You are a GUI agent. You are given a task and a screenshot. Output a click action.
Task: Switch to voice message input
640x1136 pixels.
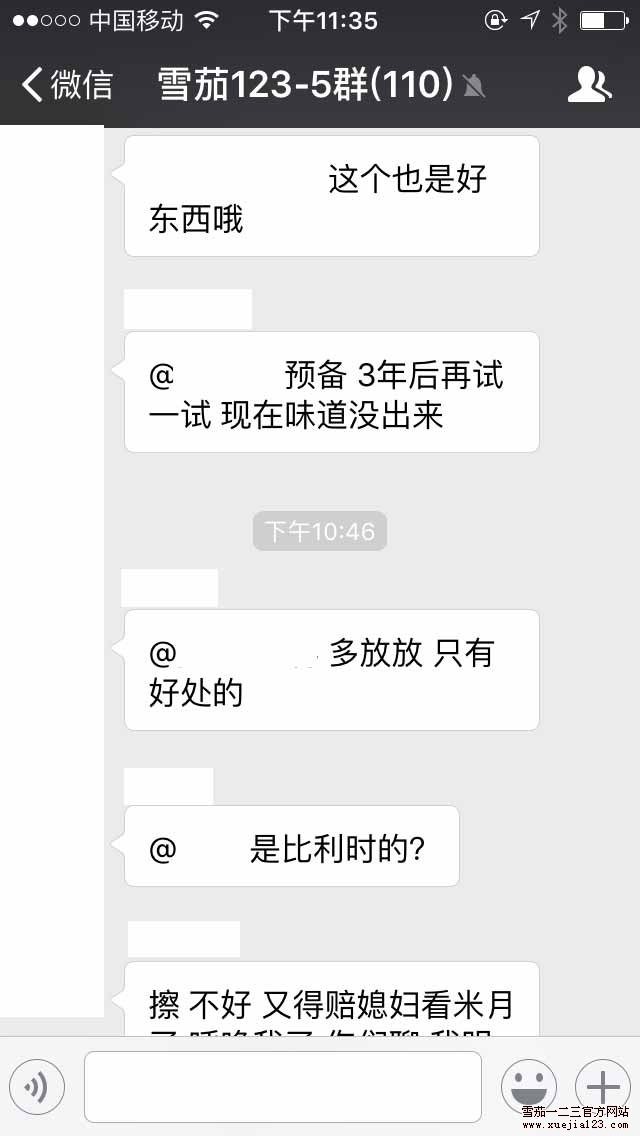pos(37,1087)
